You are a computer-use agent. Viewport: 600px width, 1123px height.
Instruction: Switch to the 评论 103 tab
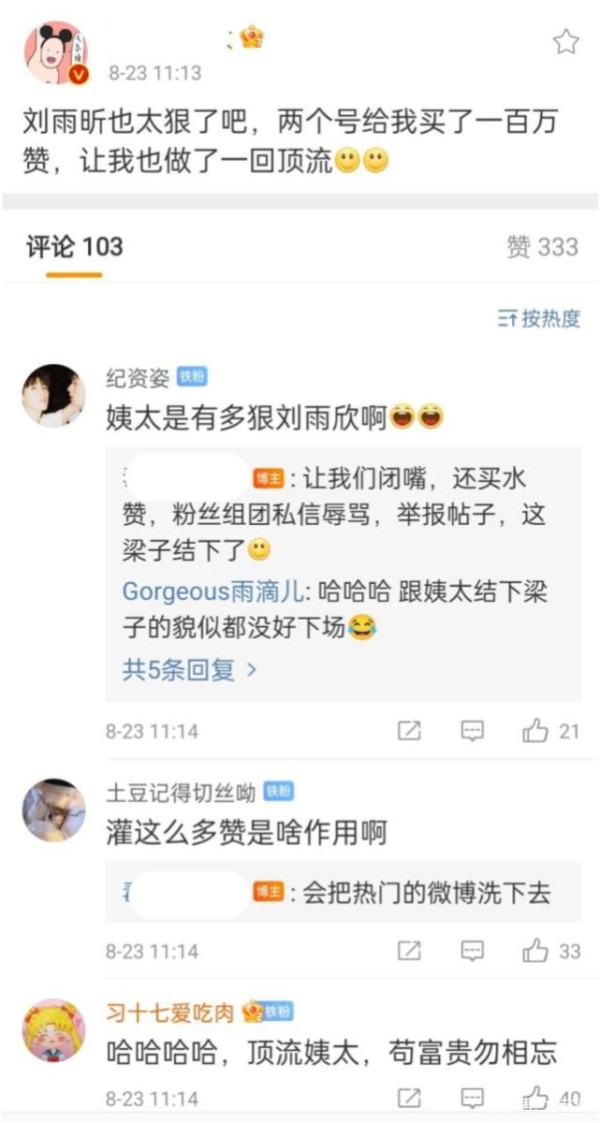(x=74, y=247)
